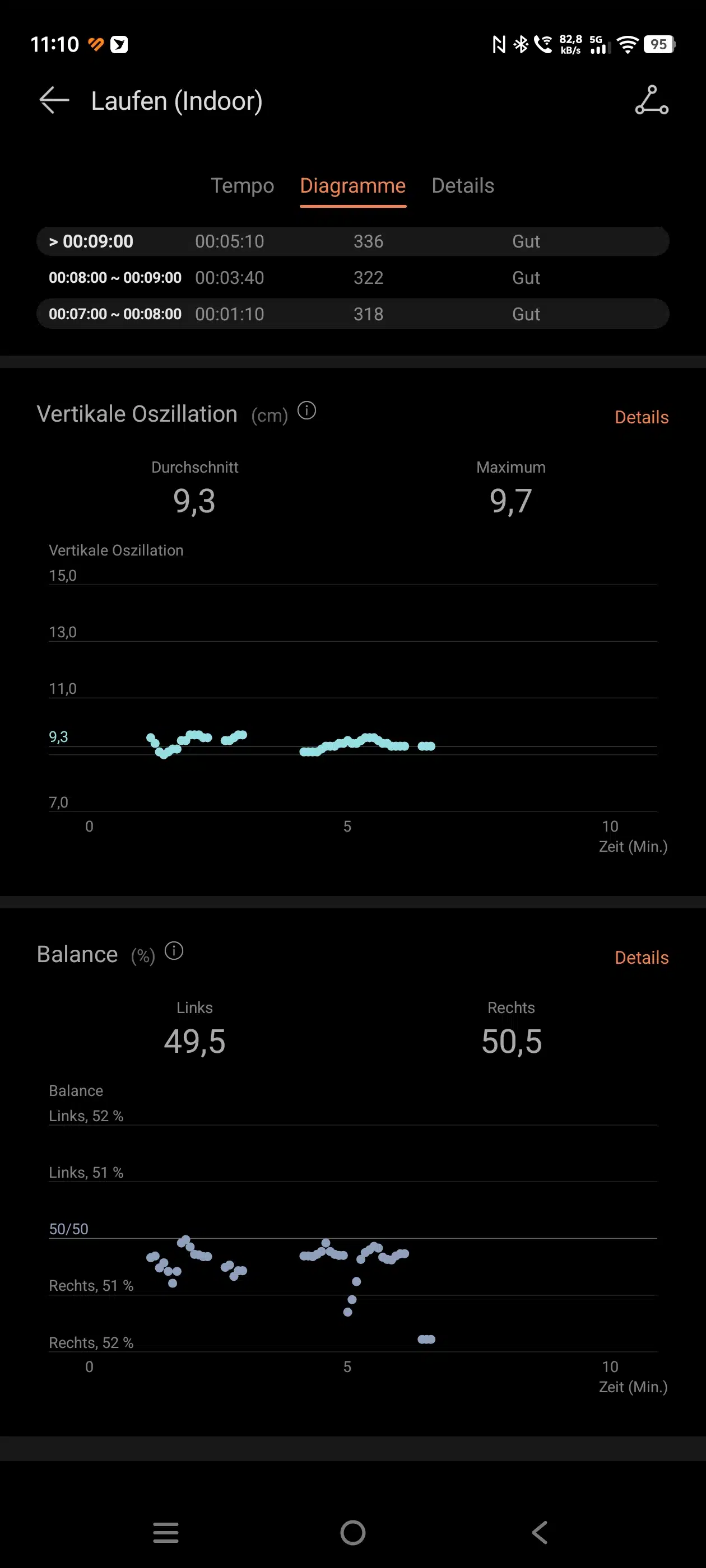Go back from Laufen (Indoor)
This screenshot has width=706, height=1568.
[x=54, y=100]
